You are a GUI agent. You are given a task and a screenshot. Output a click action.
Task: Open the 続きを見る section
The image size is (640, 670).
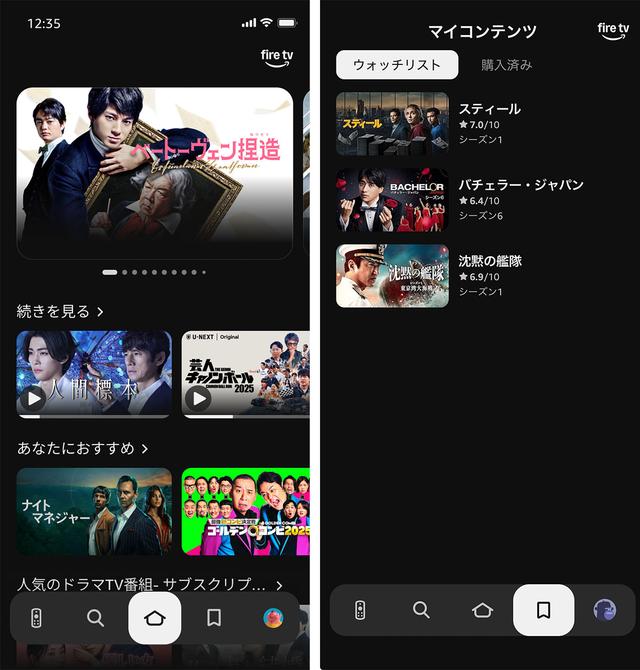(60, 311)
